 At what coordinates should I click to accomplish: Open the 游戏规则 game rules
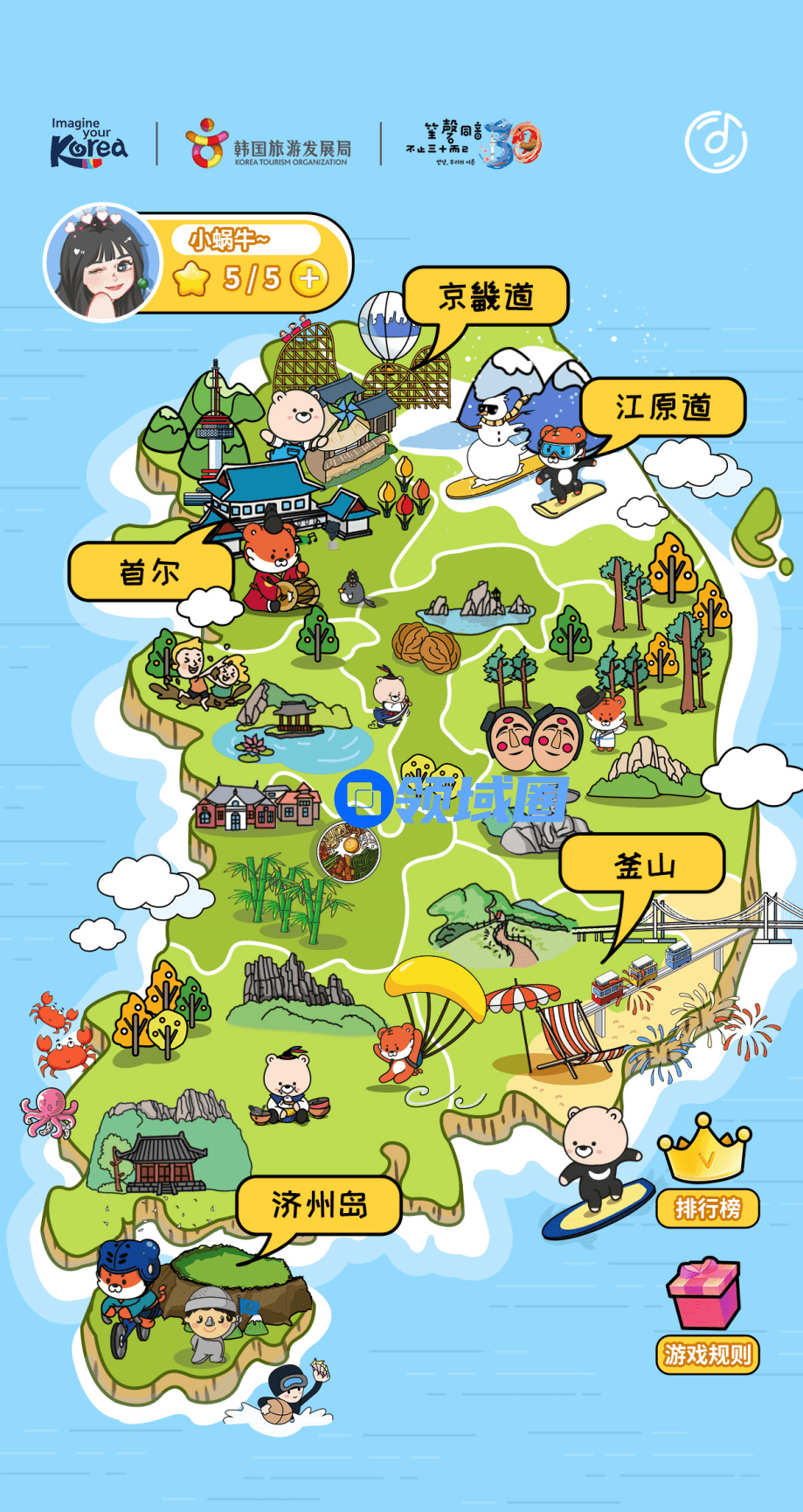(708, 1355)
